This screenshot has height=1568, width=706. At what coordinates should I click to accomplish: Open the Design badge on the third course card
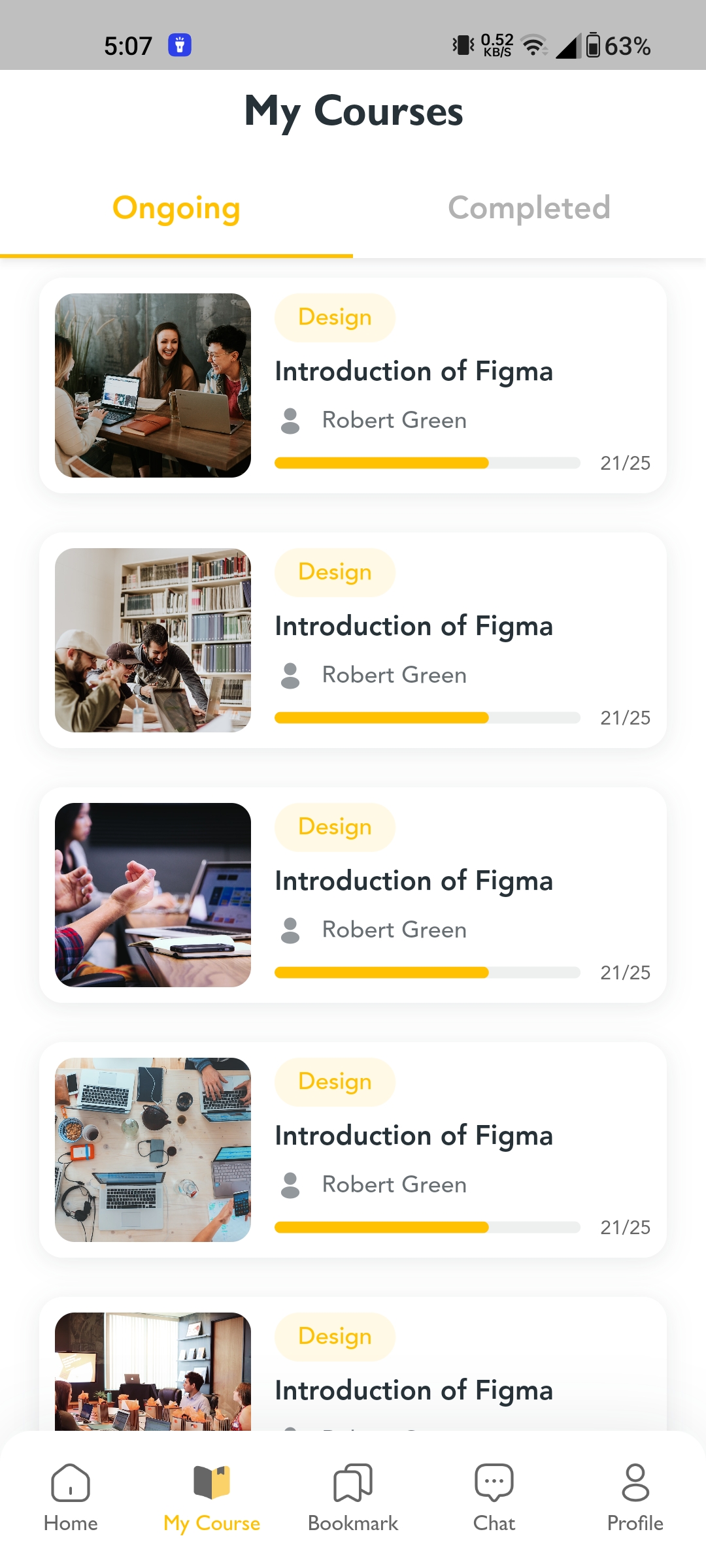click(334, 826)
